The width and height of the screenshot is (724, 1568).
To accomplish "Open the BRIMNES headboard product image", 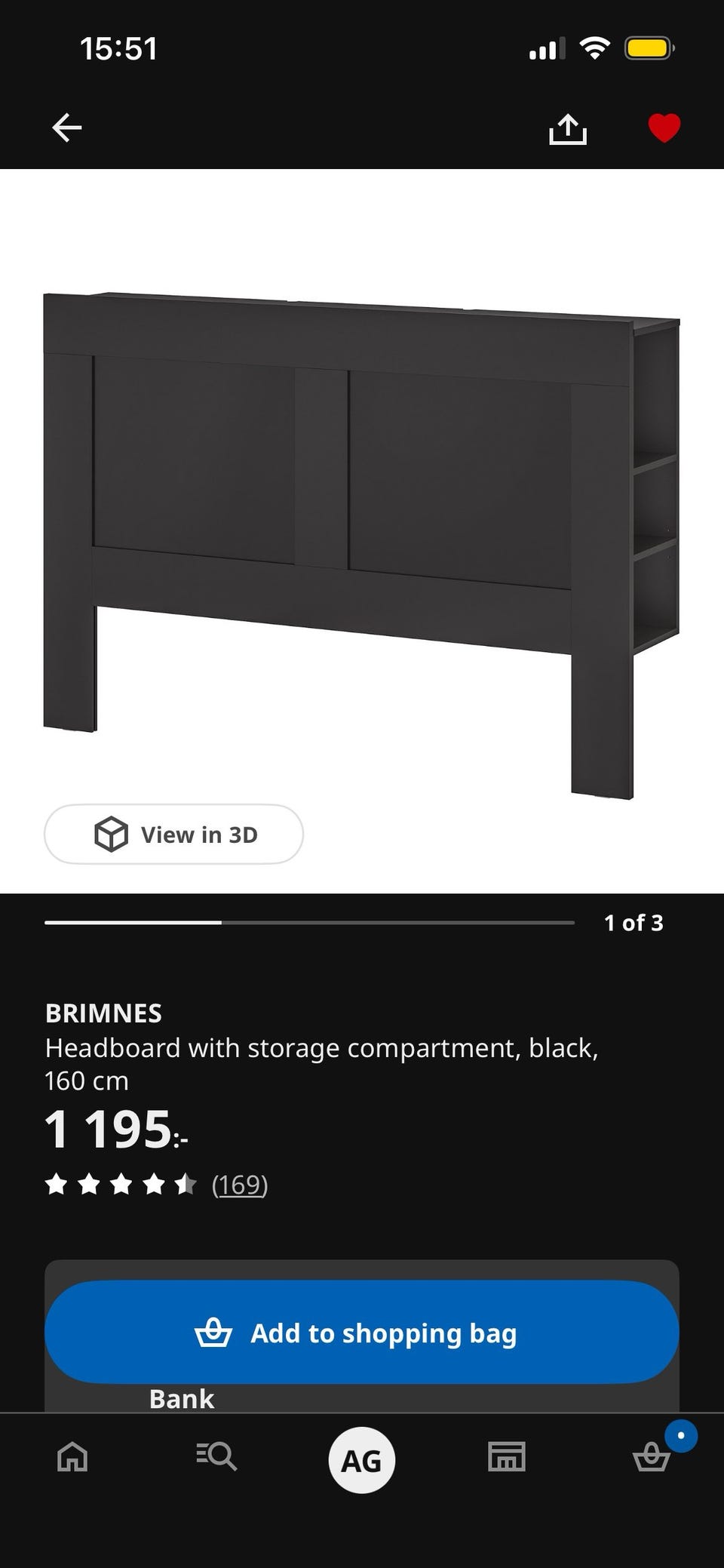I will pyautogui.click(x=362, y=545).
